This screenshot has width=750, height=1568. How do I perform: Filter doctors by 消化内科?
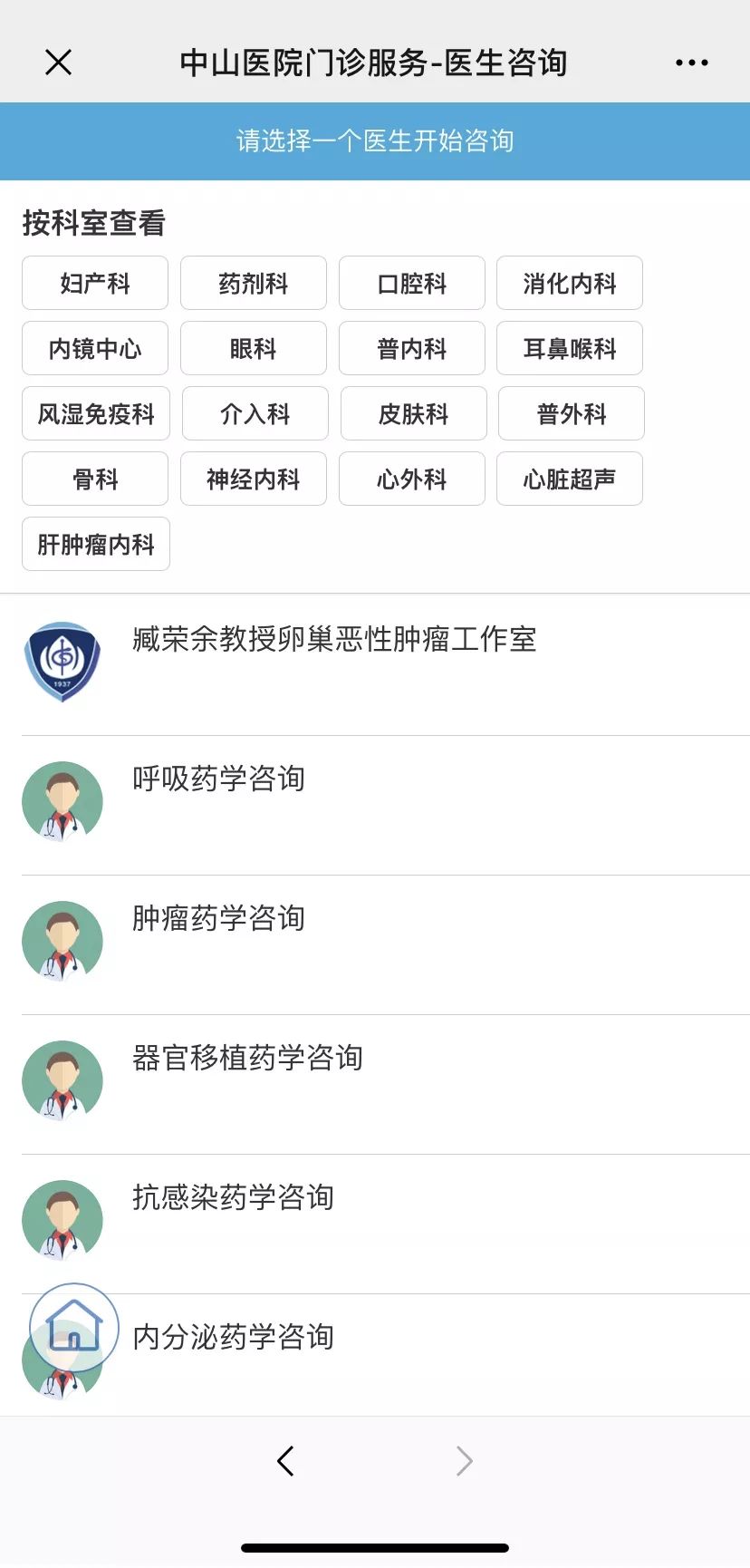tap(570, 284)
